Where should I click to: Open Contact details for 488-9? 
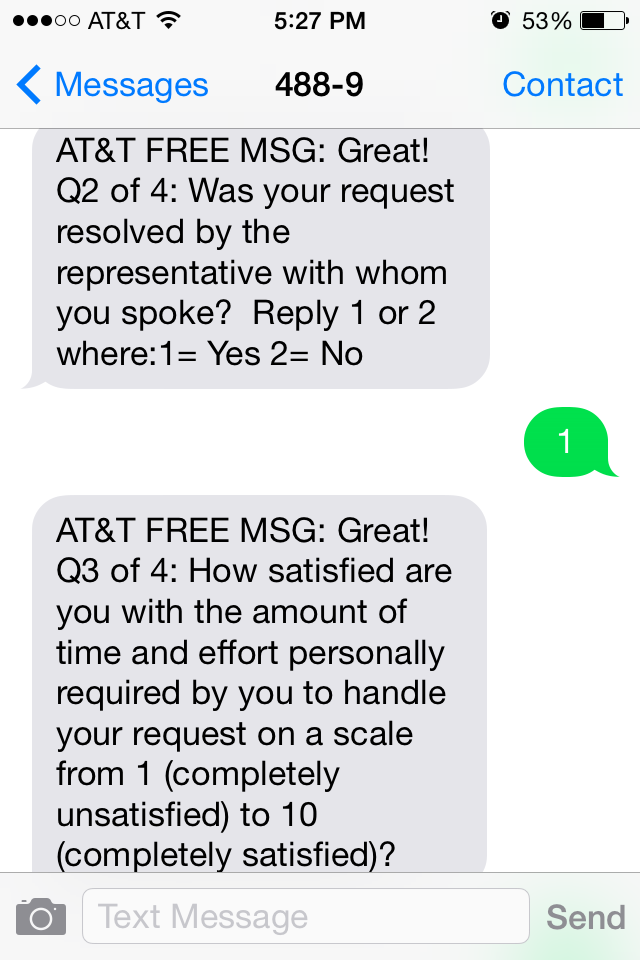(562, 86)
